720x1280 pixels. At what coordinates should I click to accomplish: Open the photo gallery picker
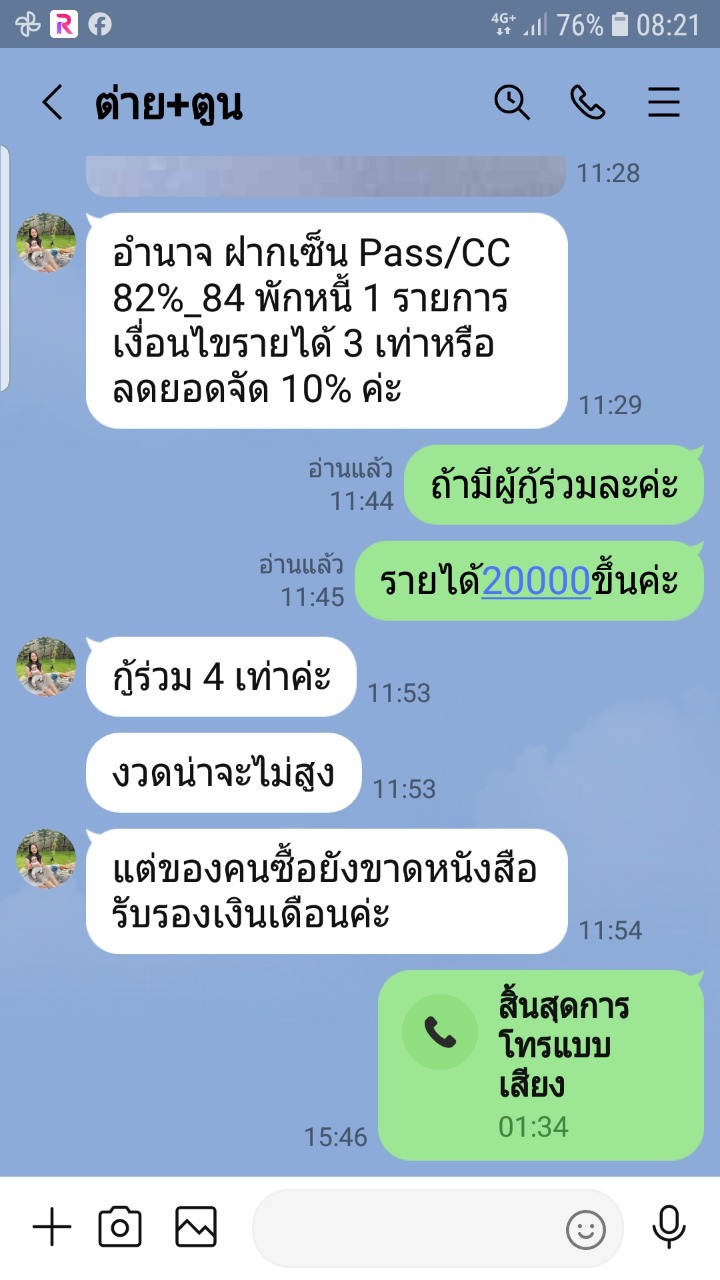196,1227
